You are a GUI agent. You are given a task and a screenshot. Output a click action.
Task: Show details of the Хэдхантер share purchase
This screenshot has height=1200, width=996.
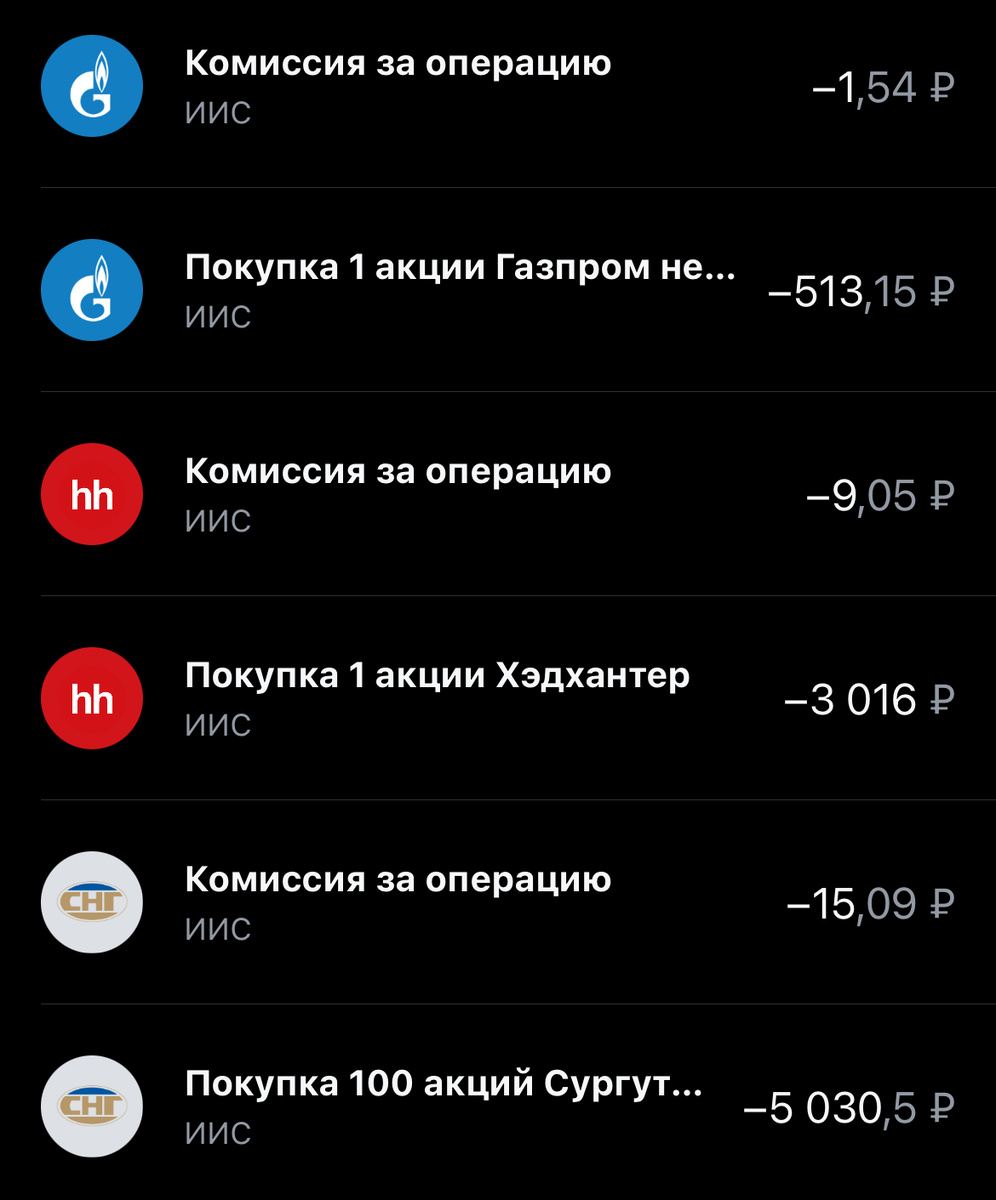(x=498, y=699)
